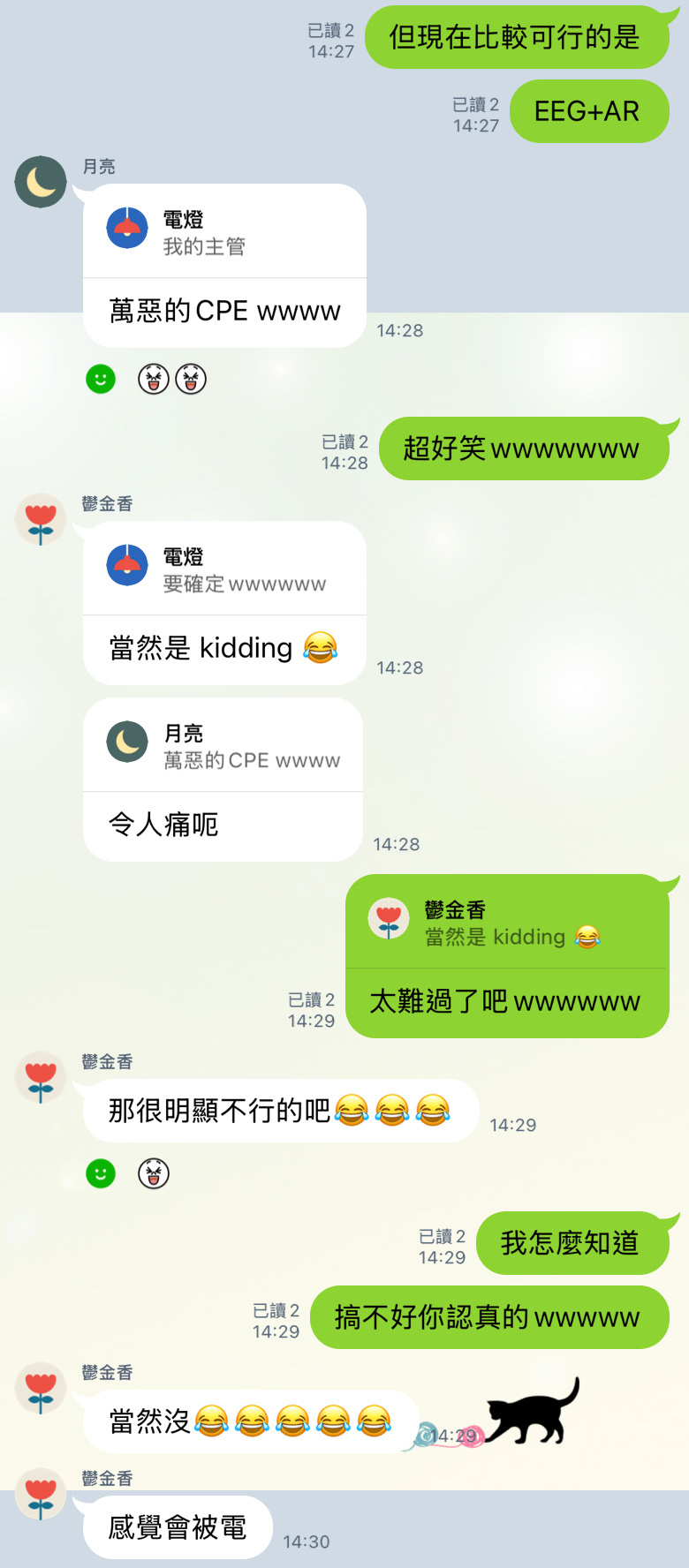
Task: Jump to quoted 鬱金香 message in 太難過了吧 bubble
Action: tap(507, 923)
